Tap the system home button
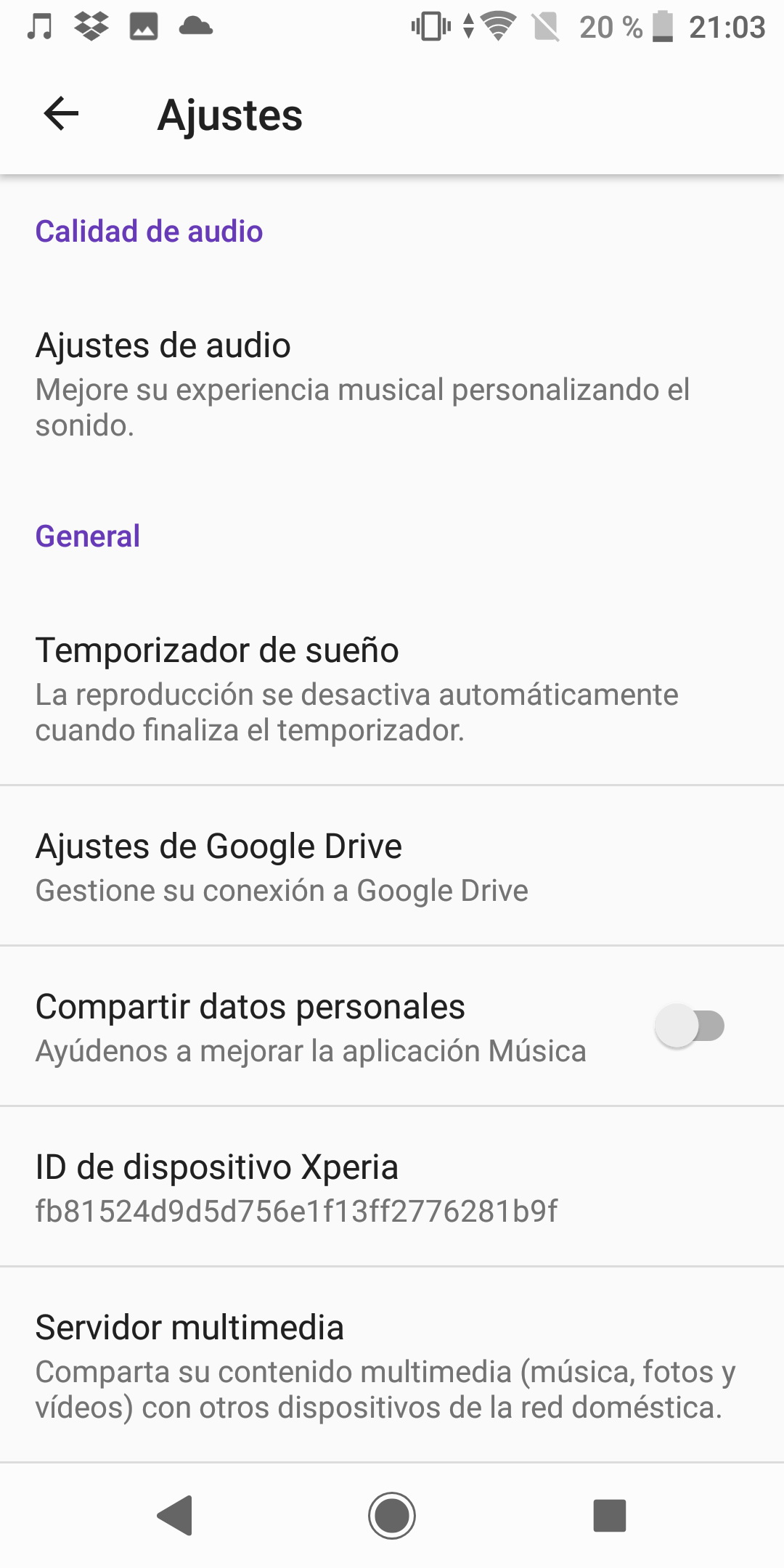Viewport: 784px width, 1568px height. click(392, 1516)
